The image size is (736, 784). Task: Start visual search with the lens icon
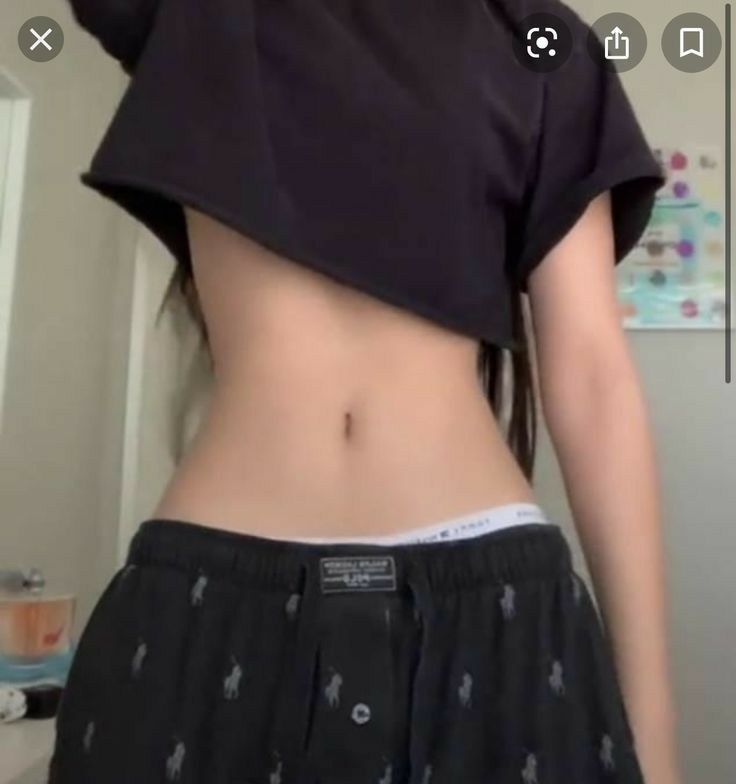[542, 42]
